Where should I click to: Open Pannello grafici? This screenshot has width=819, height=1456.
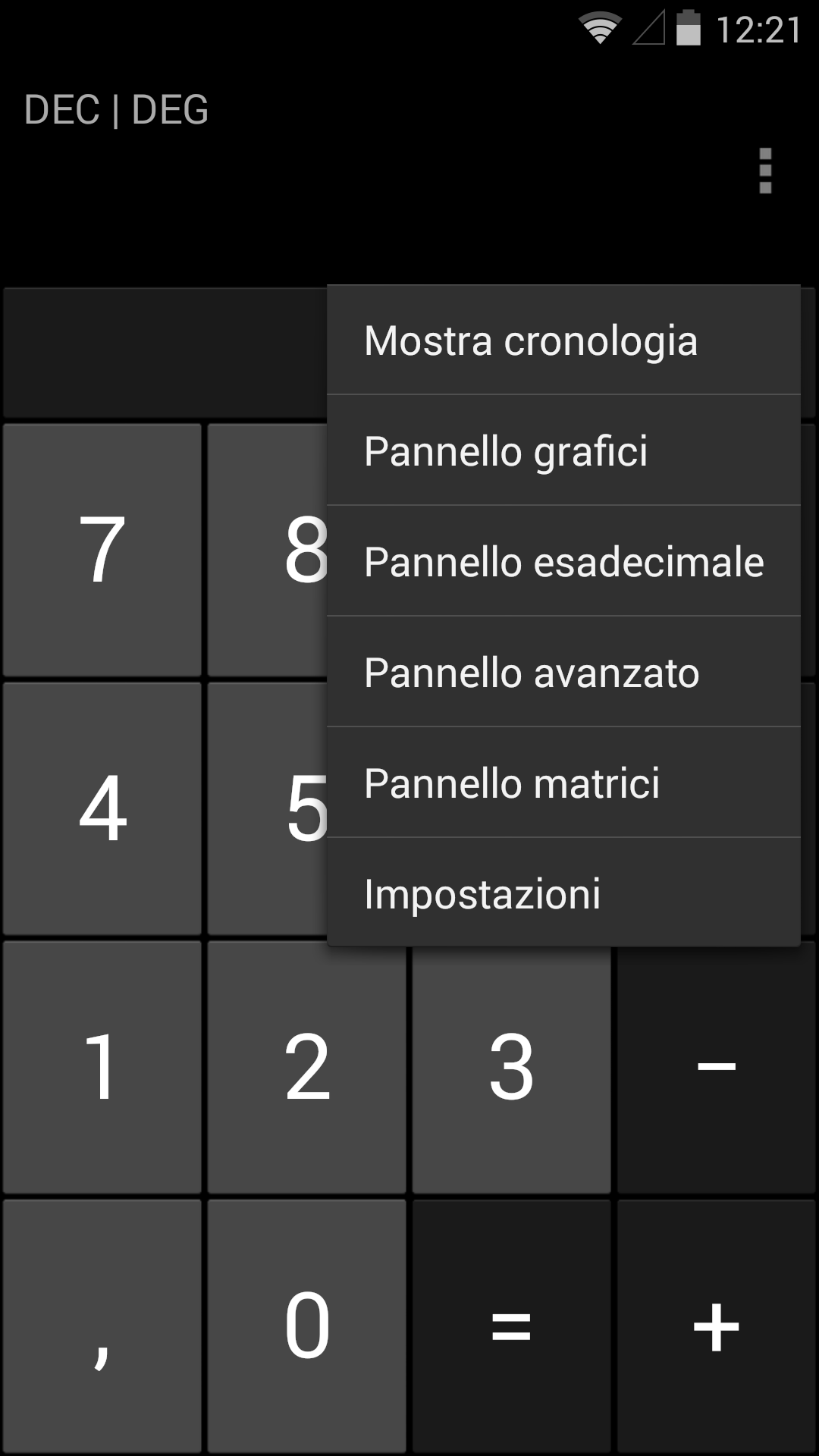(x=563, y=450)
